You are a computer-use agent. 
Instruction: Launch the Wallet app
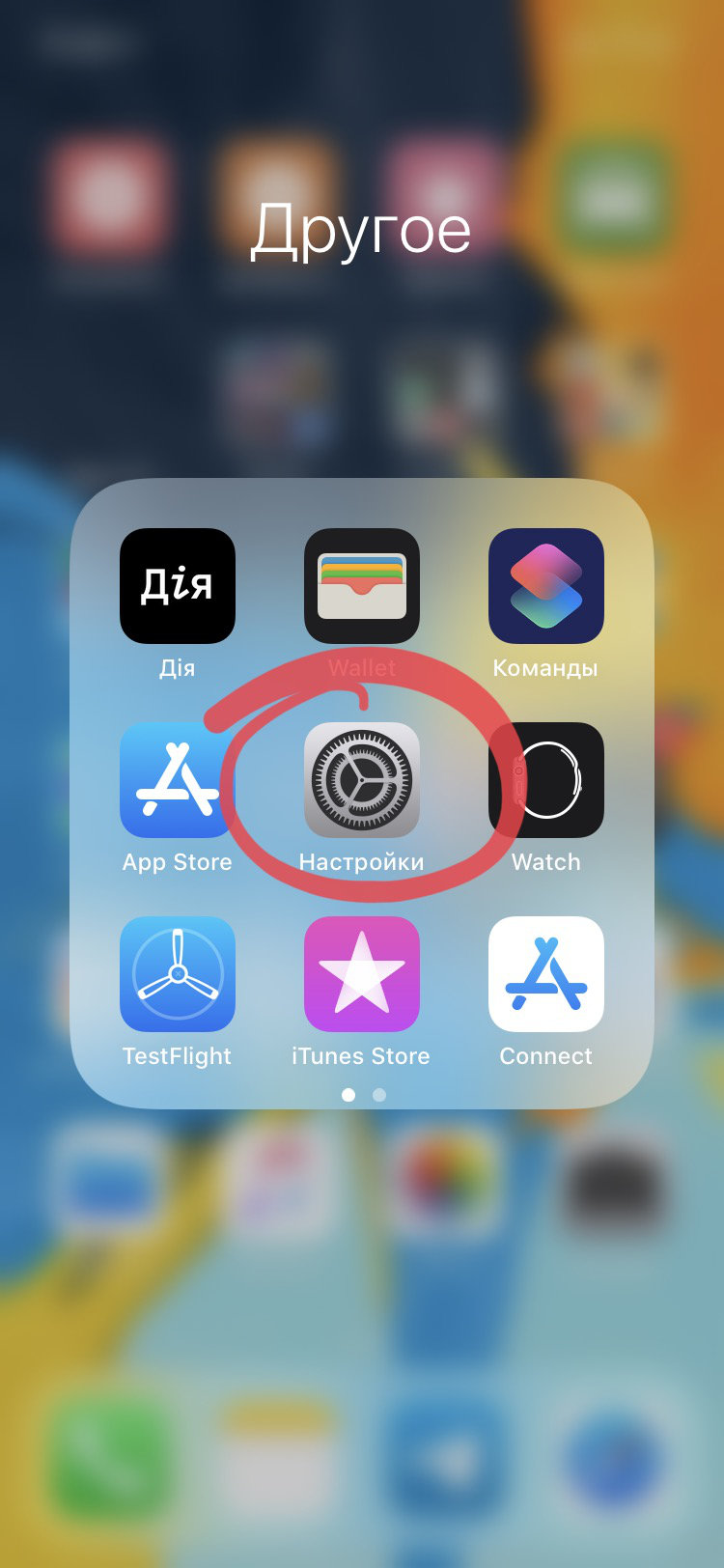point(362,586)
